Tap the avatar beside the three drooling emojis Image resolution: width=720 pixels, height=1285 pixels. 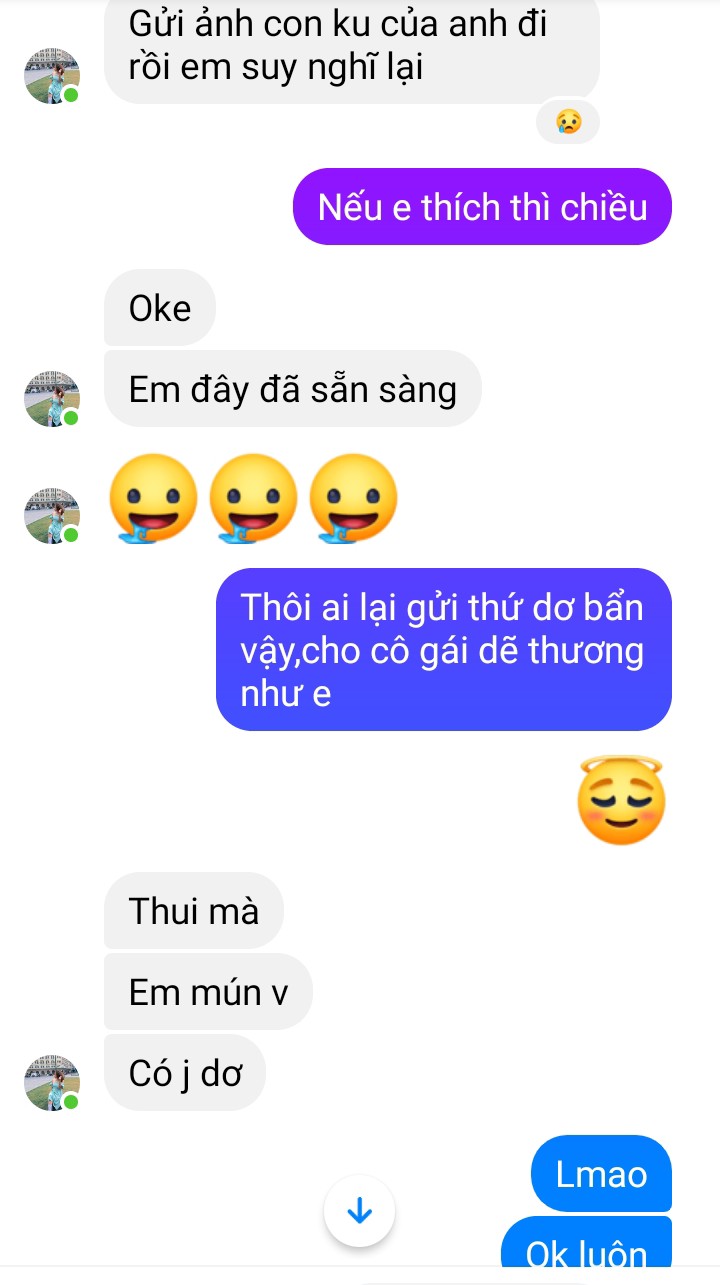tap(52, 515)
